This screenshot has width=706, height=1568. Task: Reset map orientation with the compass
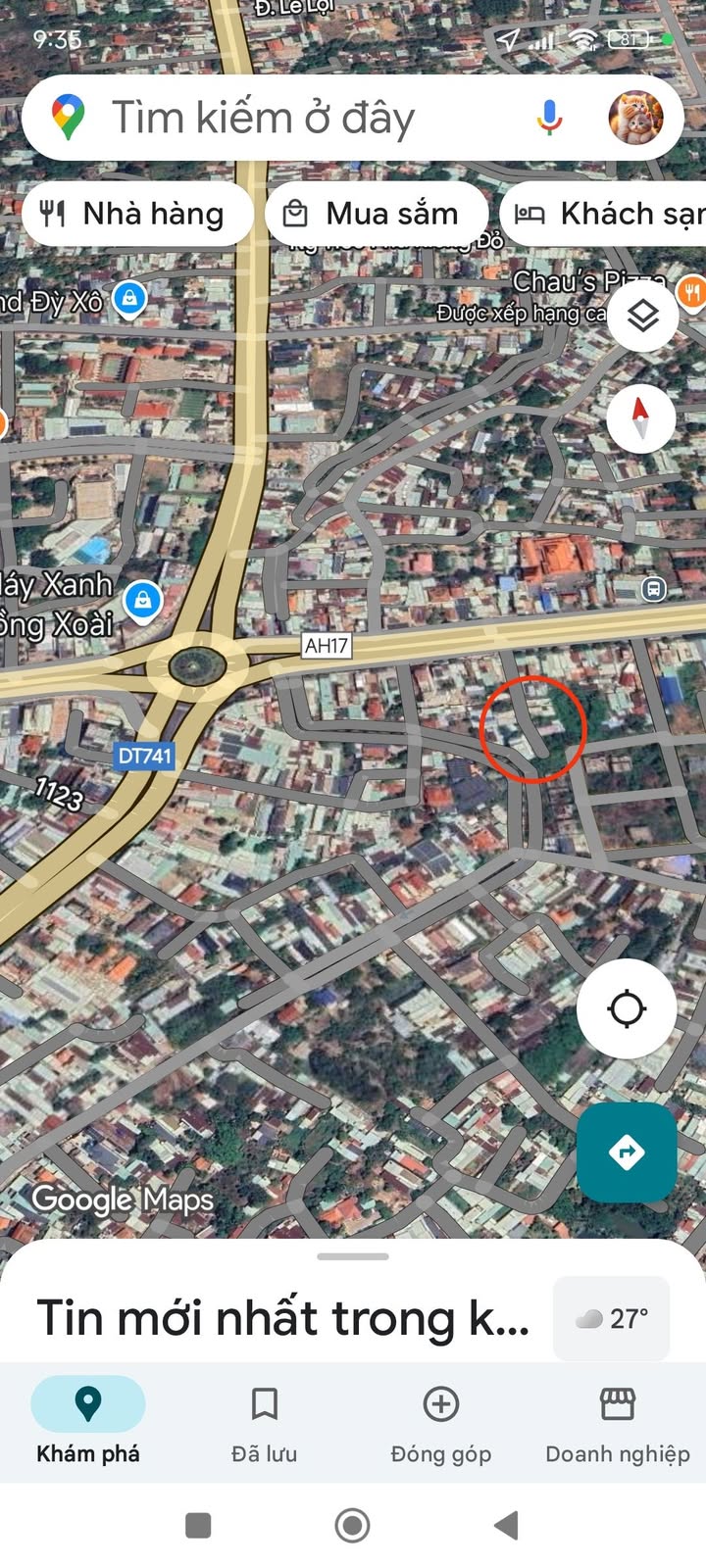(641, 418)
